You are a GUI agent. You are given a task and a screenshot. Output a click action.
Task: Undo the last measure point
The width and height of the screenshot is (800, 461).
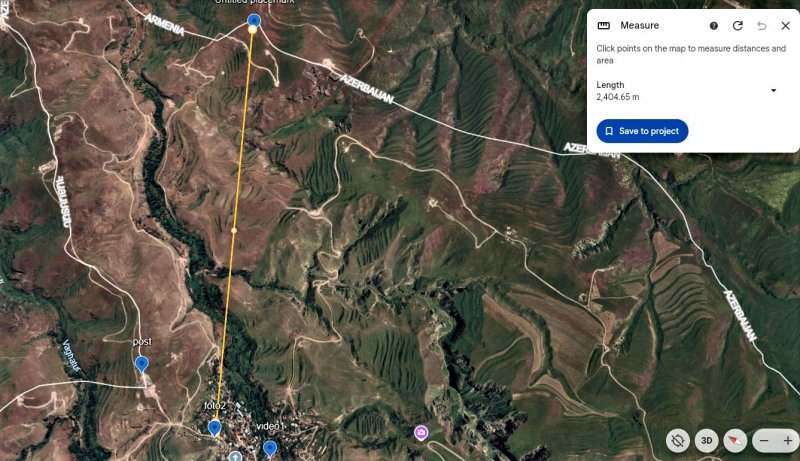point(762,26)
